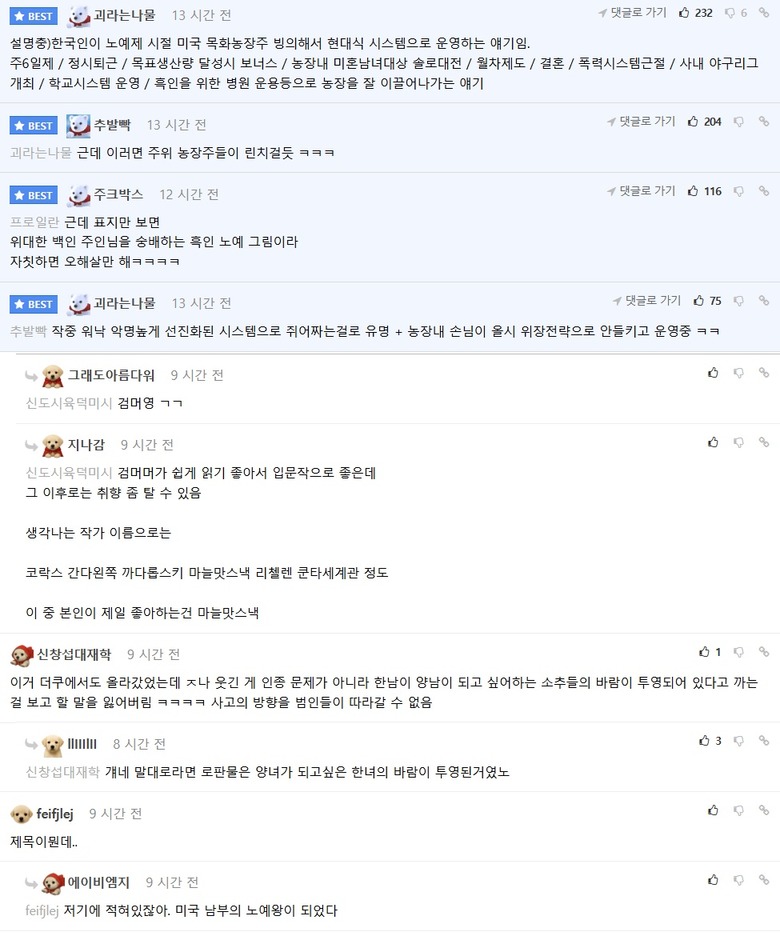Like 그래도아름다워's reply
The width and height of the screenshot is (780, 936).
(713, 373)
